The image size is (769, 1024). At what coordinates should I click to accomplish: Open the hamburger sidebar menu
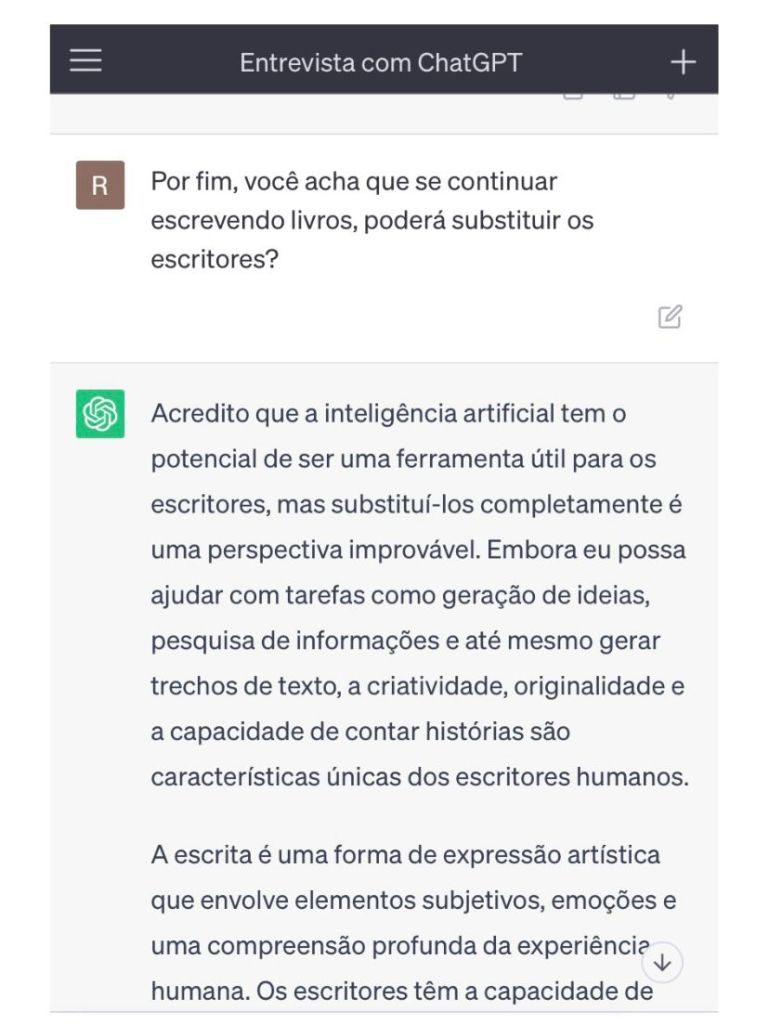pyautogui.click(x=86, y=62)
